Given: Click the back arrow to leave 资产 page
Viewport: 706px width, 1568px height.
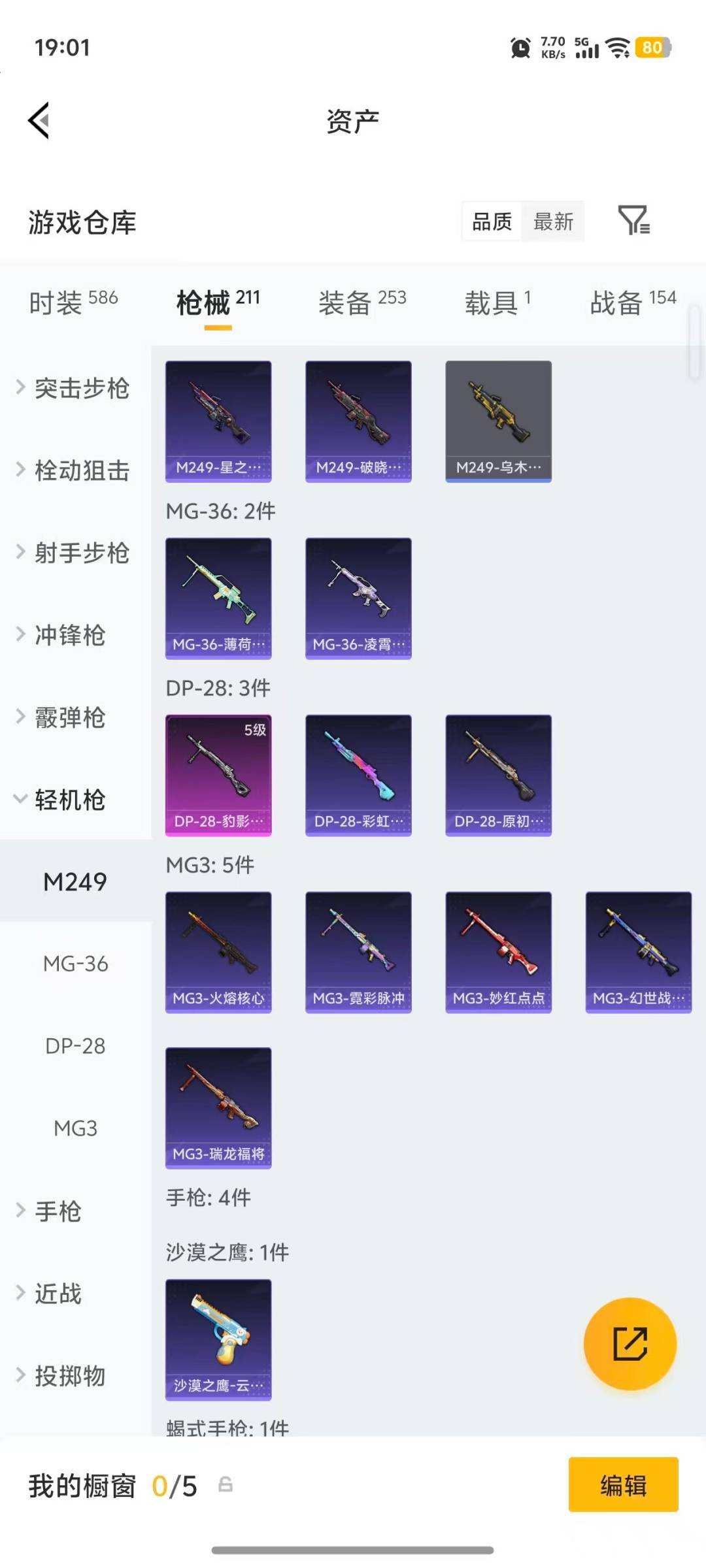Looking at the screenshot, I should tap(39, 121).
